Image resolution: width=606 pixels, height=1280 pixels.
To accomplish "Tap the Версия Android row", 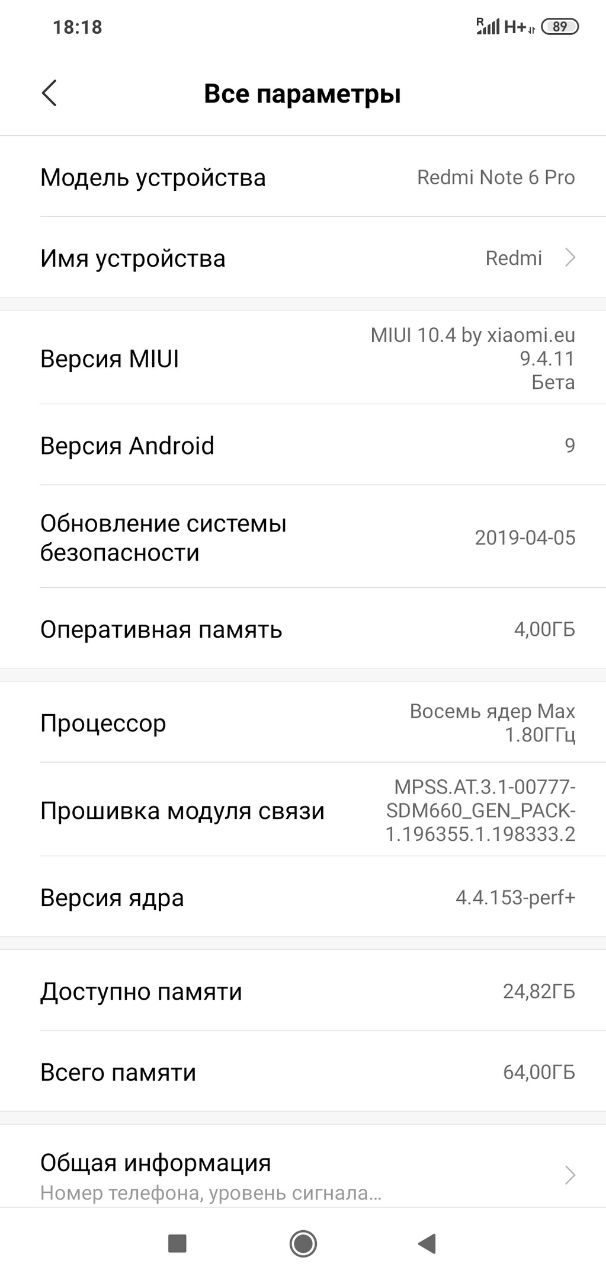I will pos(303,445).
